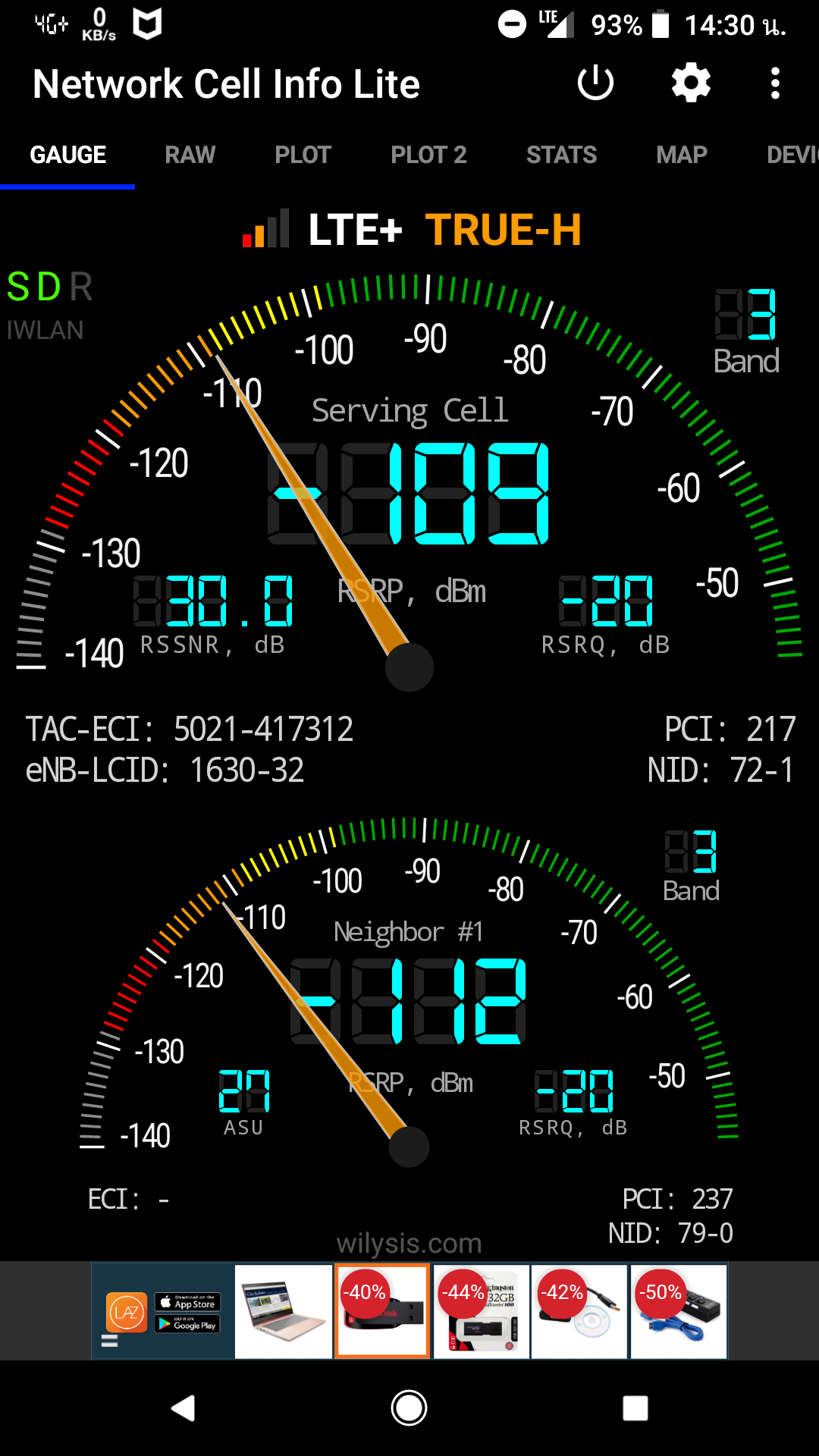Viewport: 819px width, 1456px height.
Task: Switch to the RAW tab
Action: tap(190, 155)
